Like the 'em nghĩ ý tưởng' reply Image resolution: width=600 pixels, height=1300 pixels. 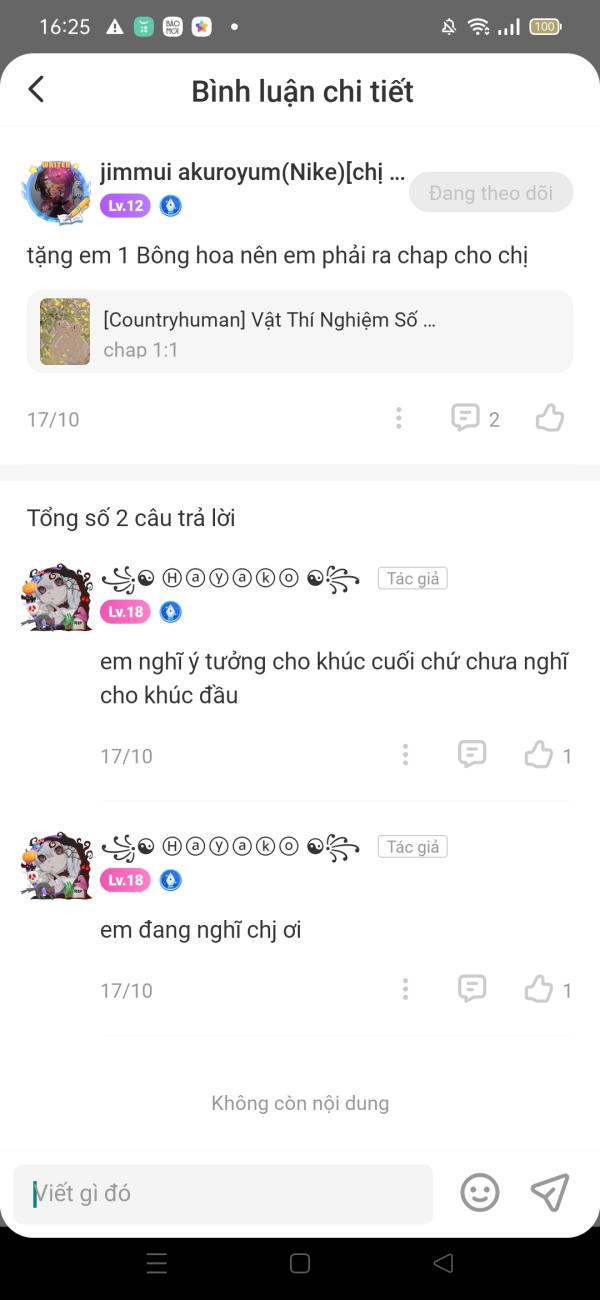point(548,755)
